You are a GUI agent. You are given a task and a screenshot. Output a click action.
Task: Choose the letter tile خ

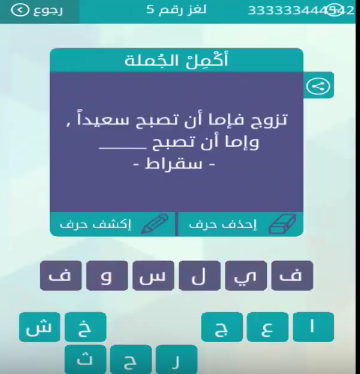click(x=86, y=327)
